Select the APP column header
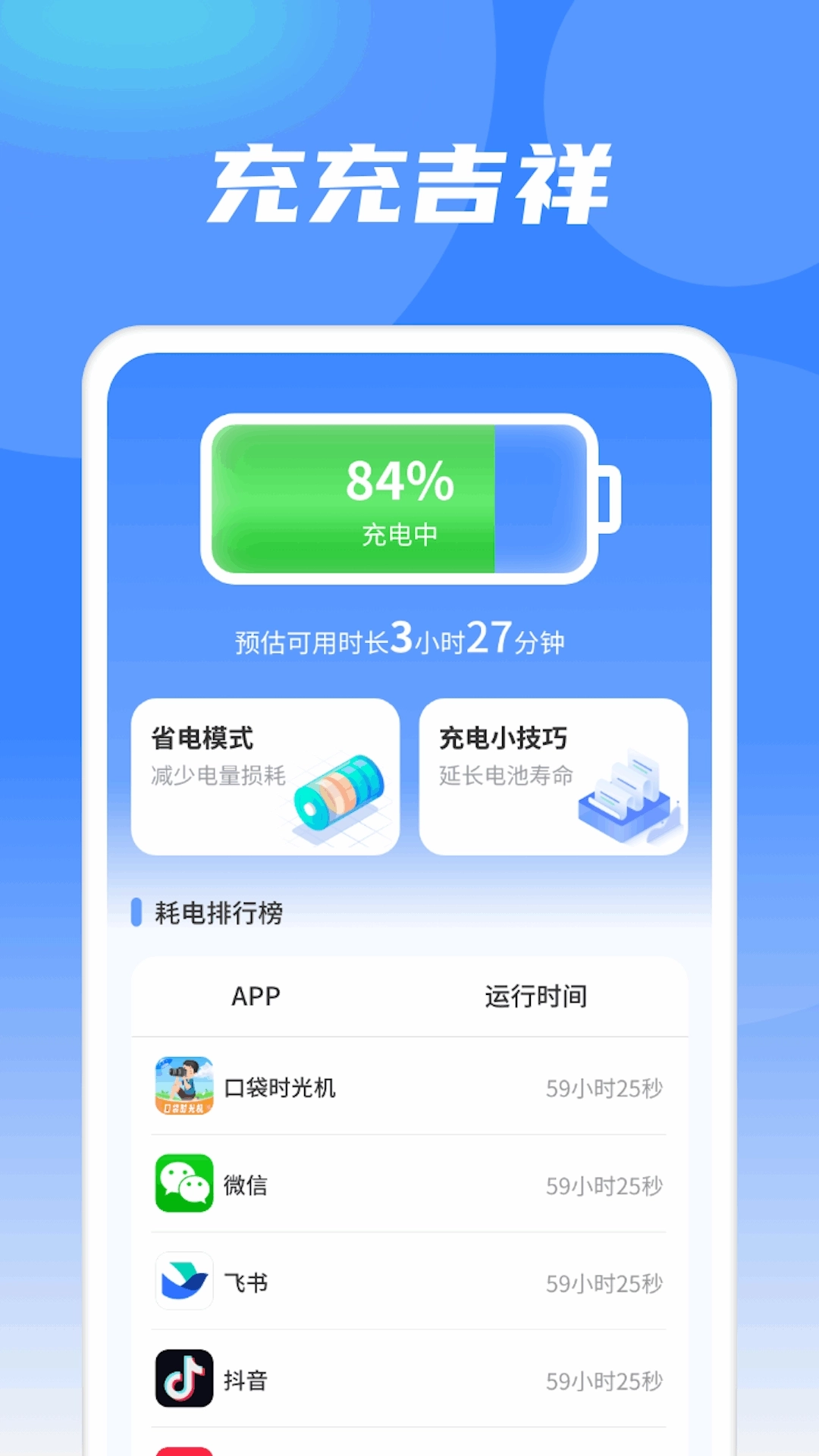This screenshot has width=819, height=1456. pos(256,995)
